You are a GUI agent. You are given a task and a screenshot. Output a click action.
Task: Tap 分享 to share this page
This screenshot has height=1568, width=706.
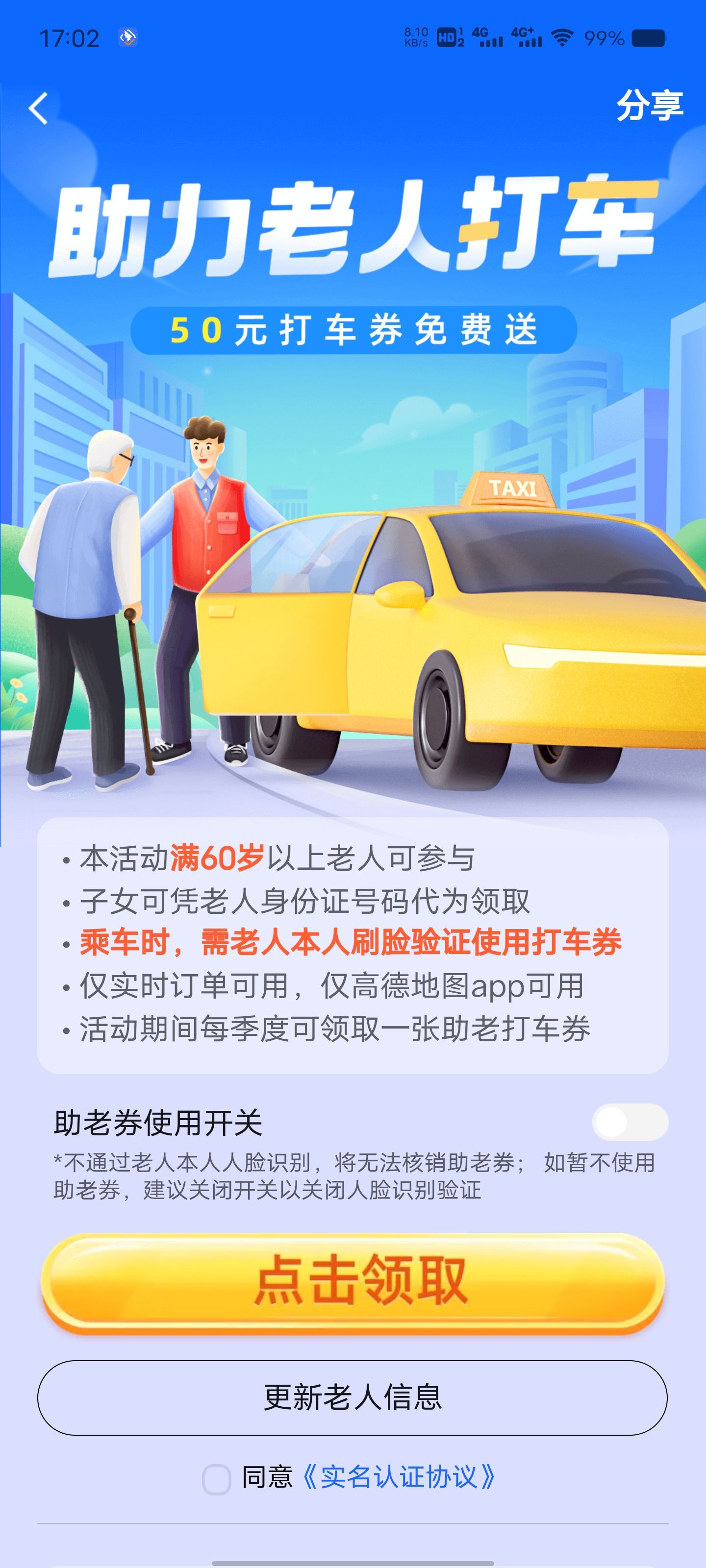point(649,106)
